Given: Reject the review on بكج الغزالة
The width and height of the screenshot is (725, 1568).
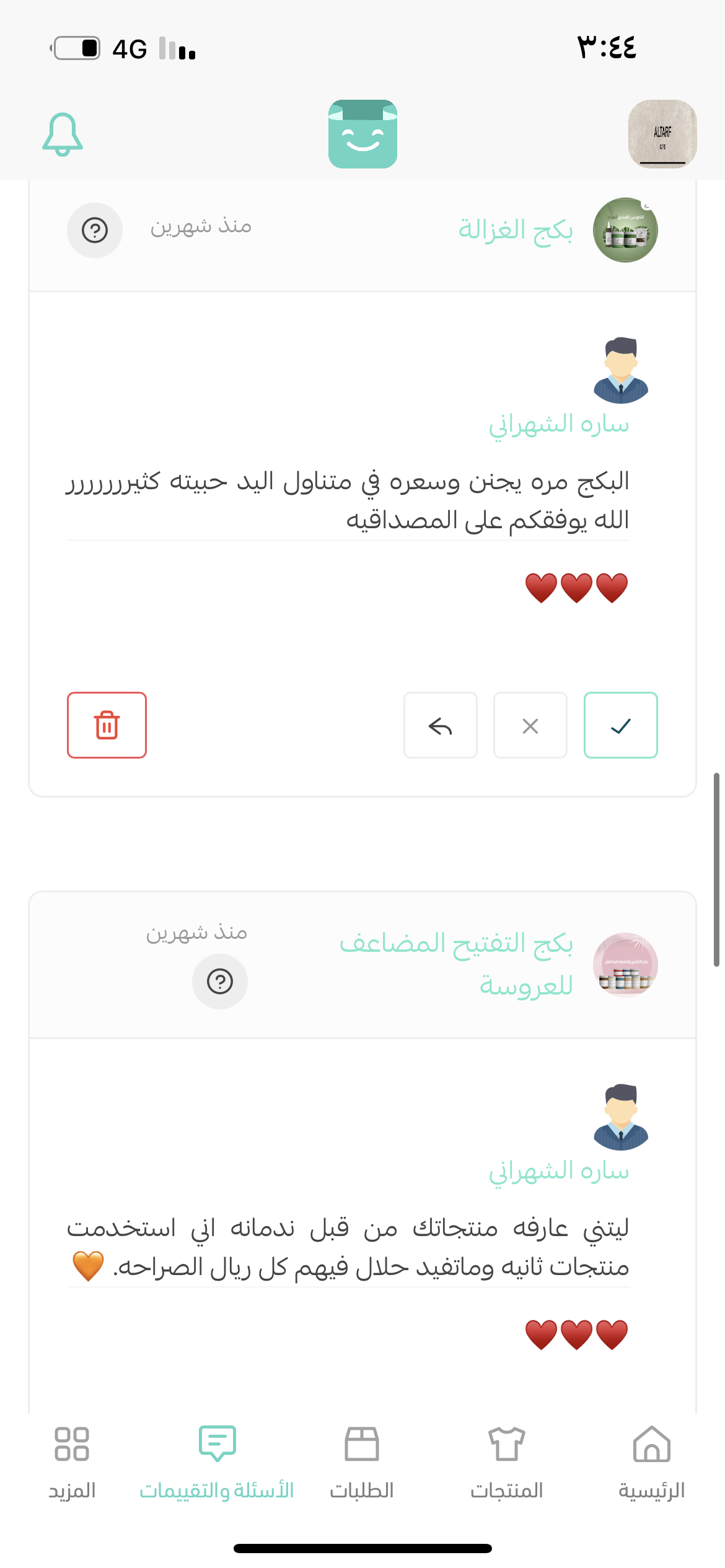Looking at the screenshot, I should [530, 725].
